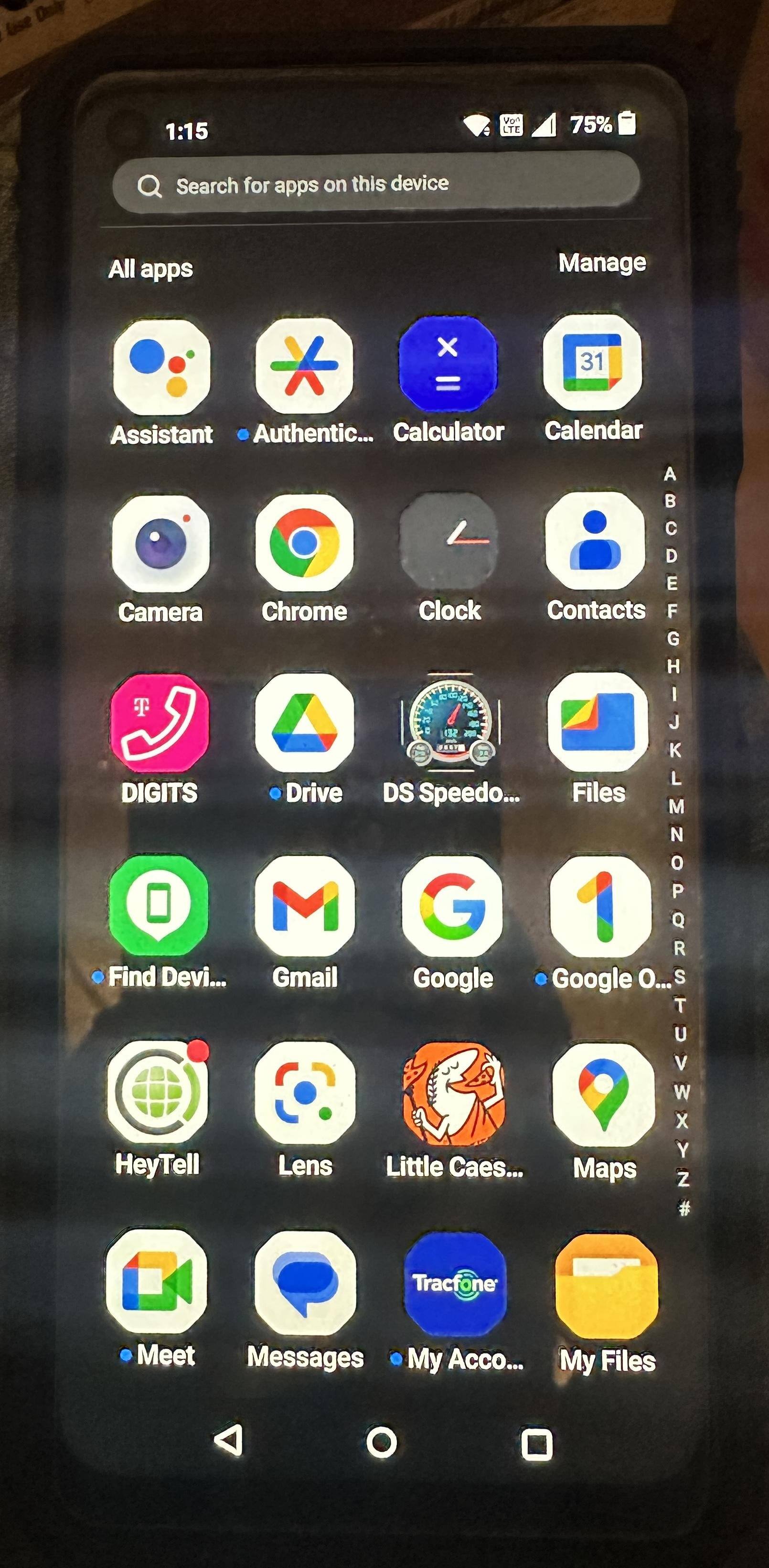Open the Little Caesars app
Screen dimensions: 769x1568
coord(454,1094)
